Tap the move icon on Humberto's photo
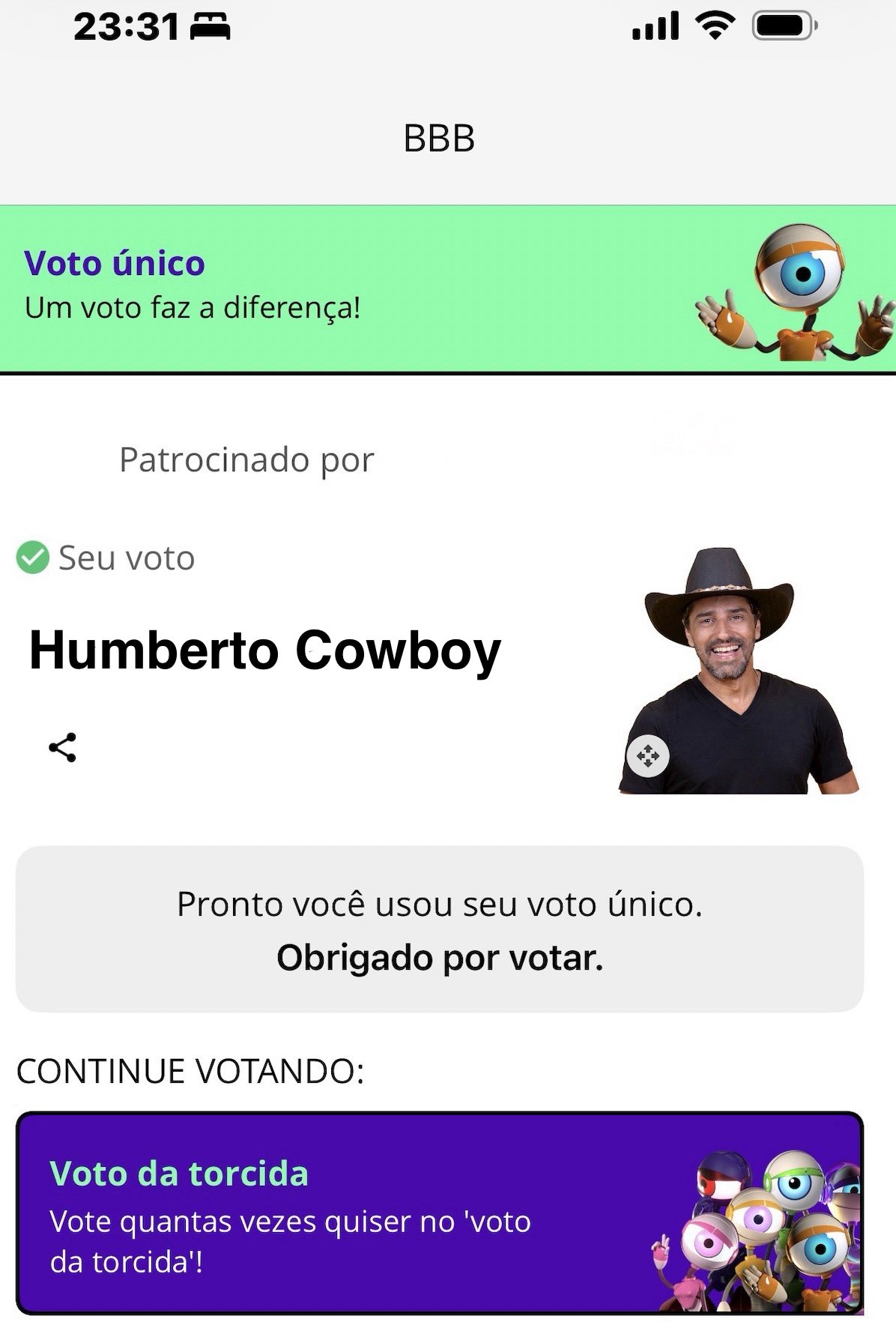This screenshot has width=896, height=1334. click(x=648, y=756)
